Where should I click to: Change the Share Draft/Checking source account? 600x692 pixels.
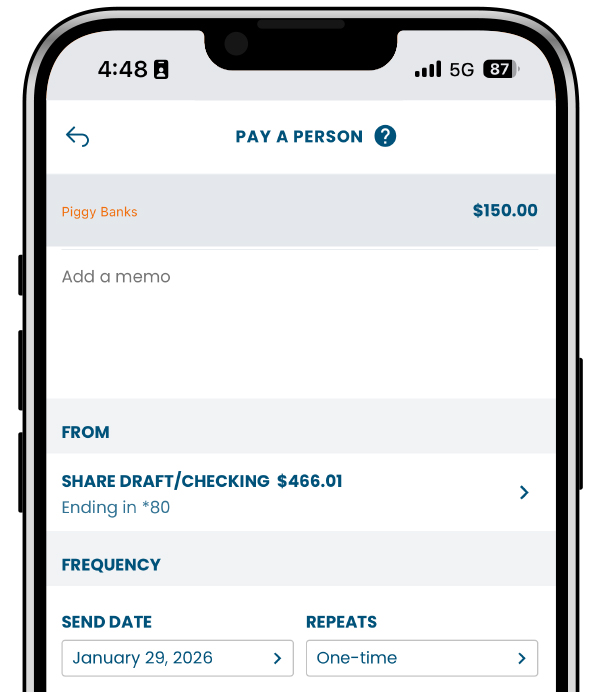[300, 493]
